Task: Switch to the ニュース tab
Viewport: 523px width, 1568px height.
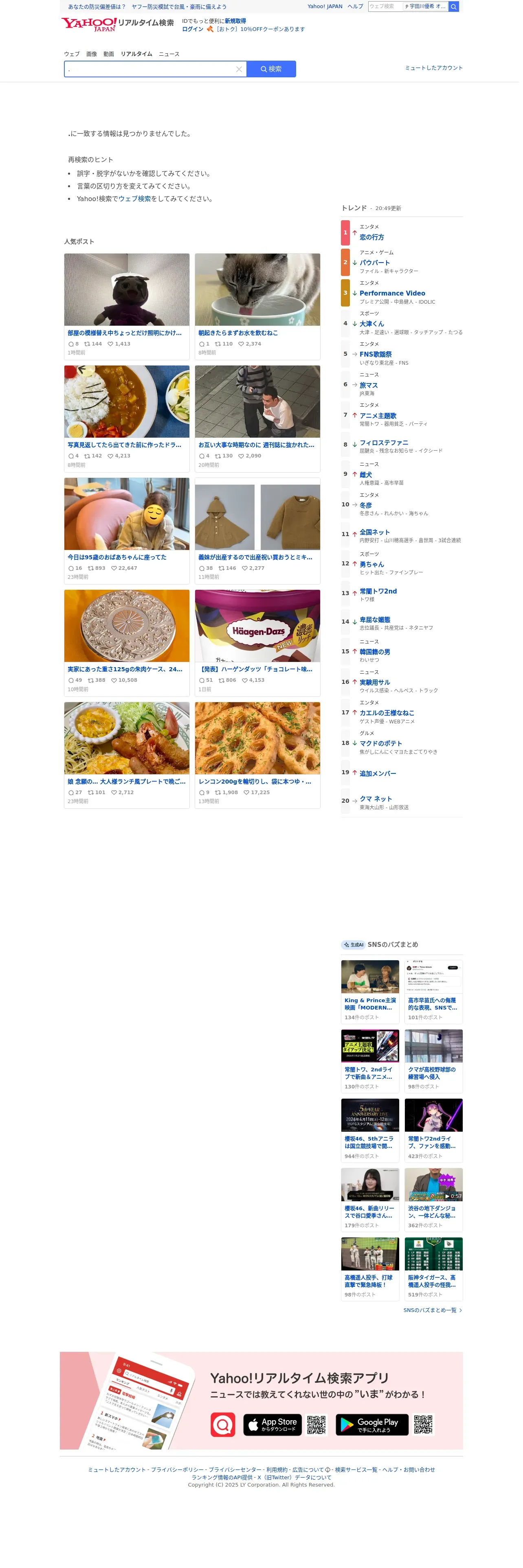Action: coord(171,54)
